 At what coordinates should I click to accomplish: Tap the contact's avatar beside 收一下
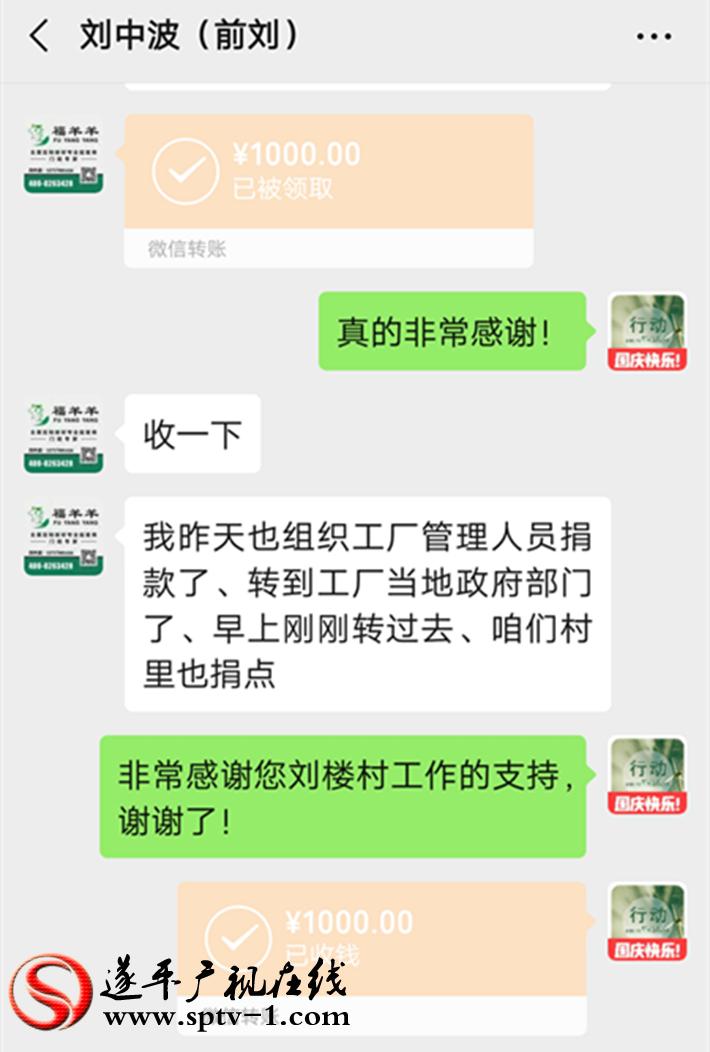point(63,435)
